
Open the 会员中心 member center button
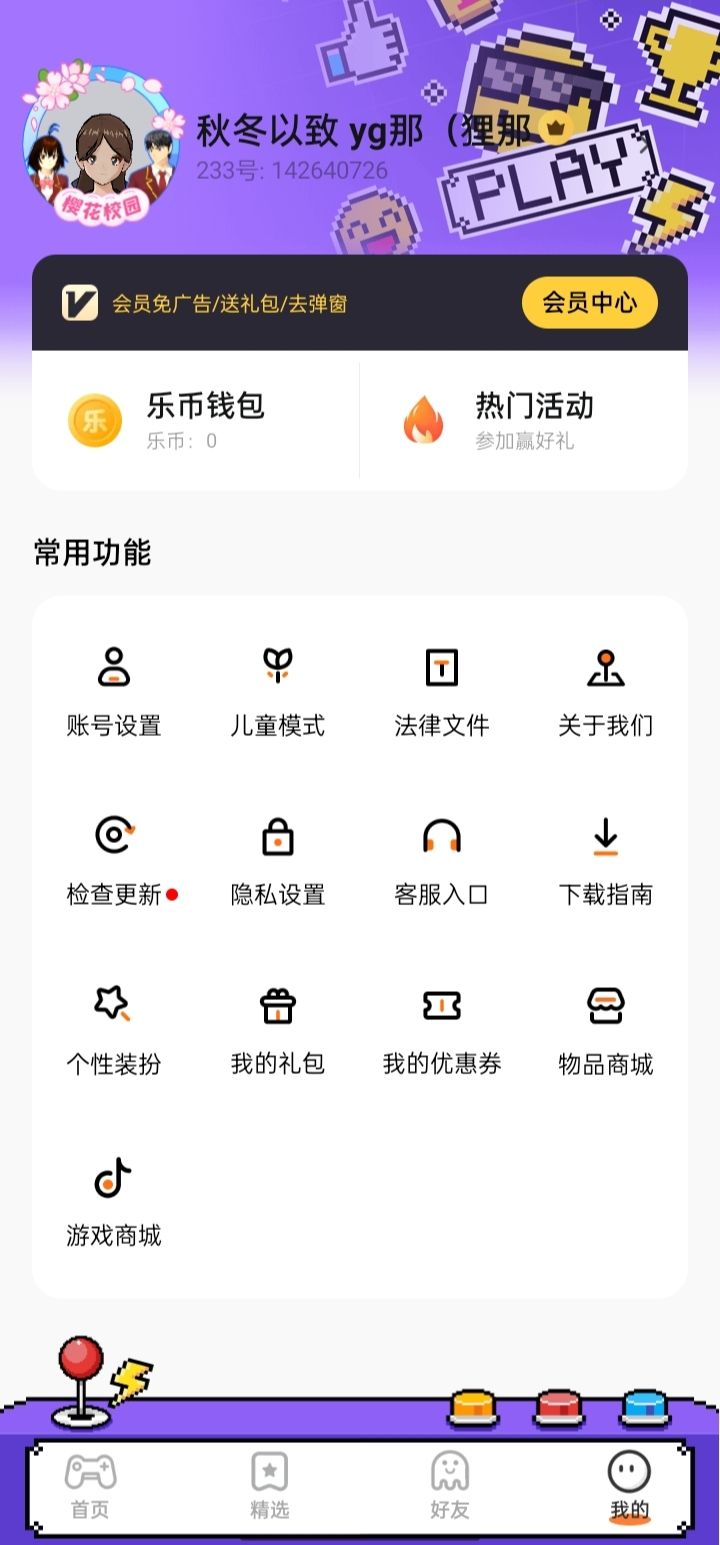click(x=589, y=303)
